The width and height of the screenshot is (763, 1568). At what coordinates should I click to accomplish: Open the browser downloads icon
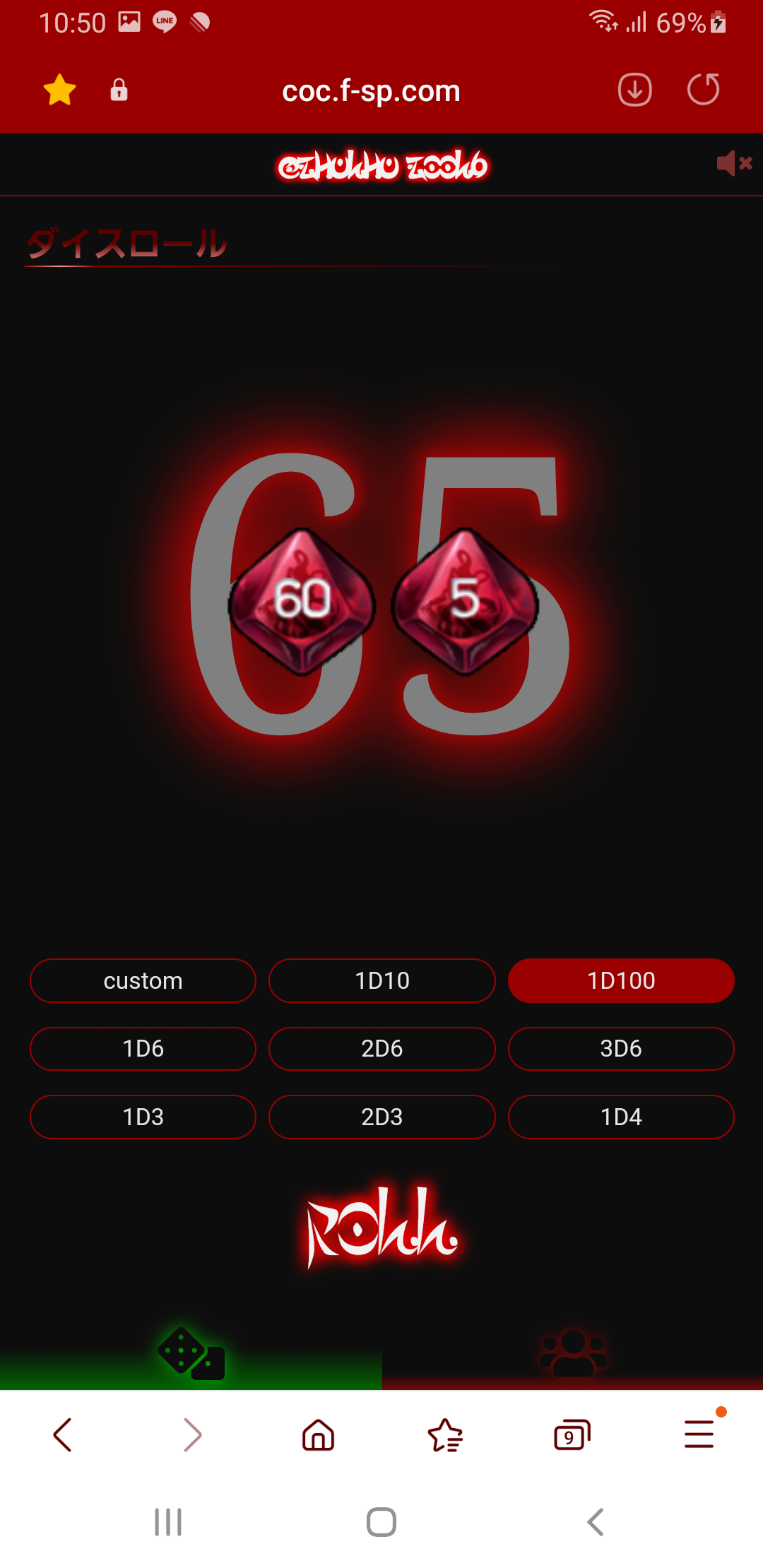(634, 90)
